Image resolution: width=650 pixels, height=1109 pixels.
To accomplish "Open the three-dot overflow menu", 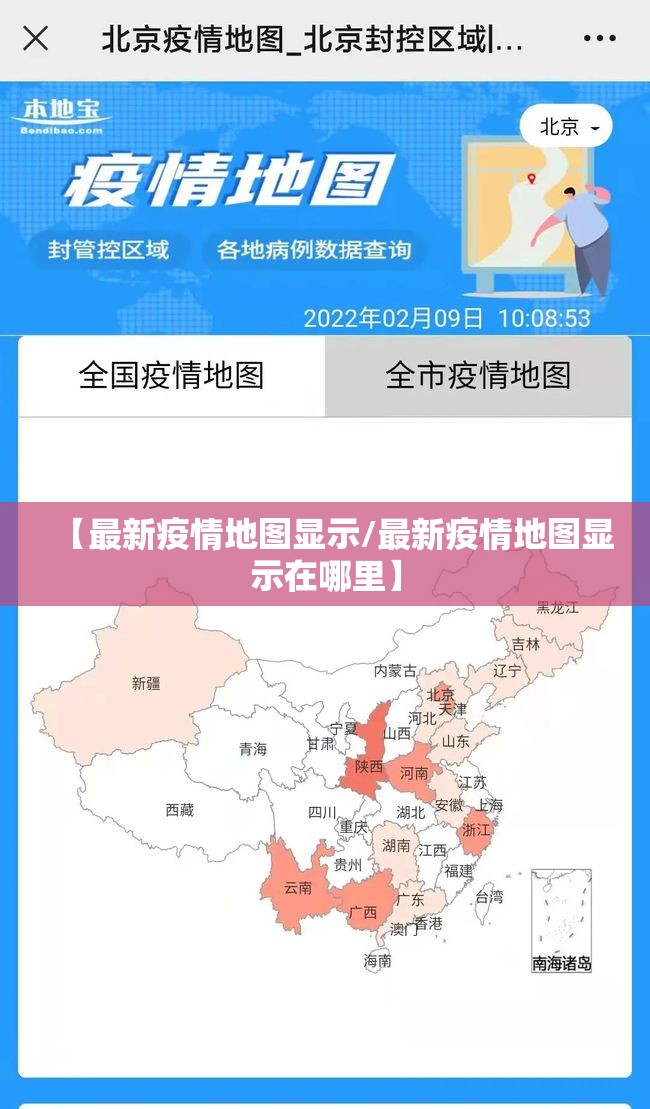I will tap(599, 39).
